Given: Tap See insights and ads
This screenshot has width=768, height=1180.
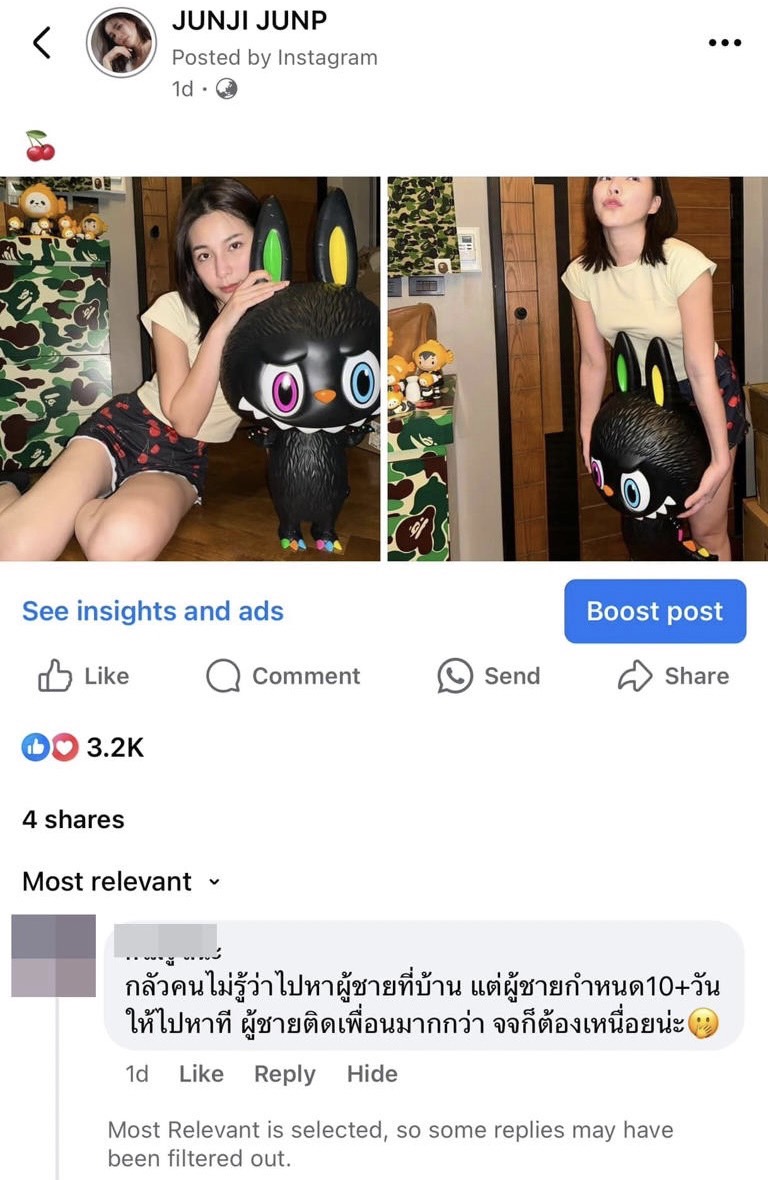Looking at the screenshot, I should [153, 611].
